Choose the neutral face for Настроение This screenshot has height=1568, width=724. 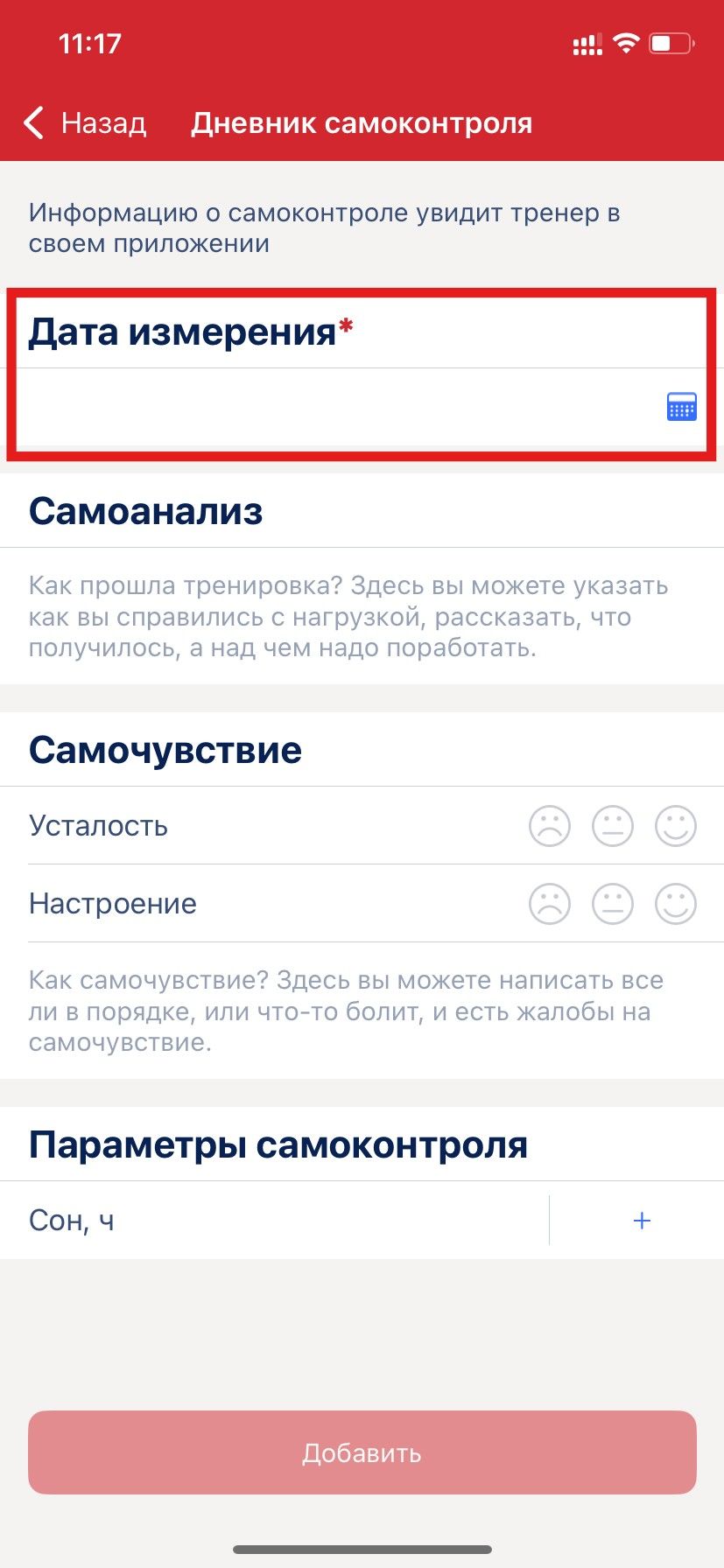(613, 904)
